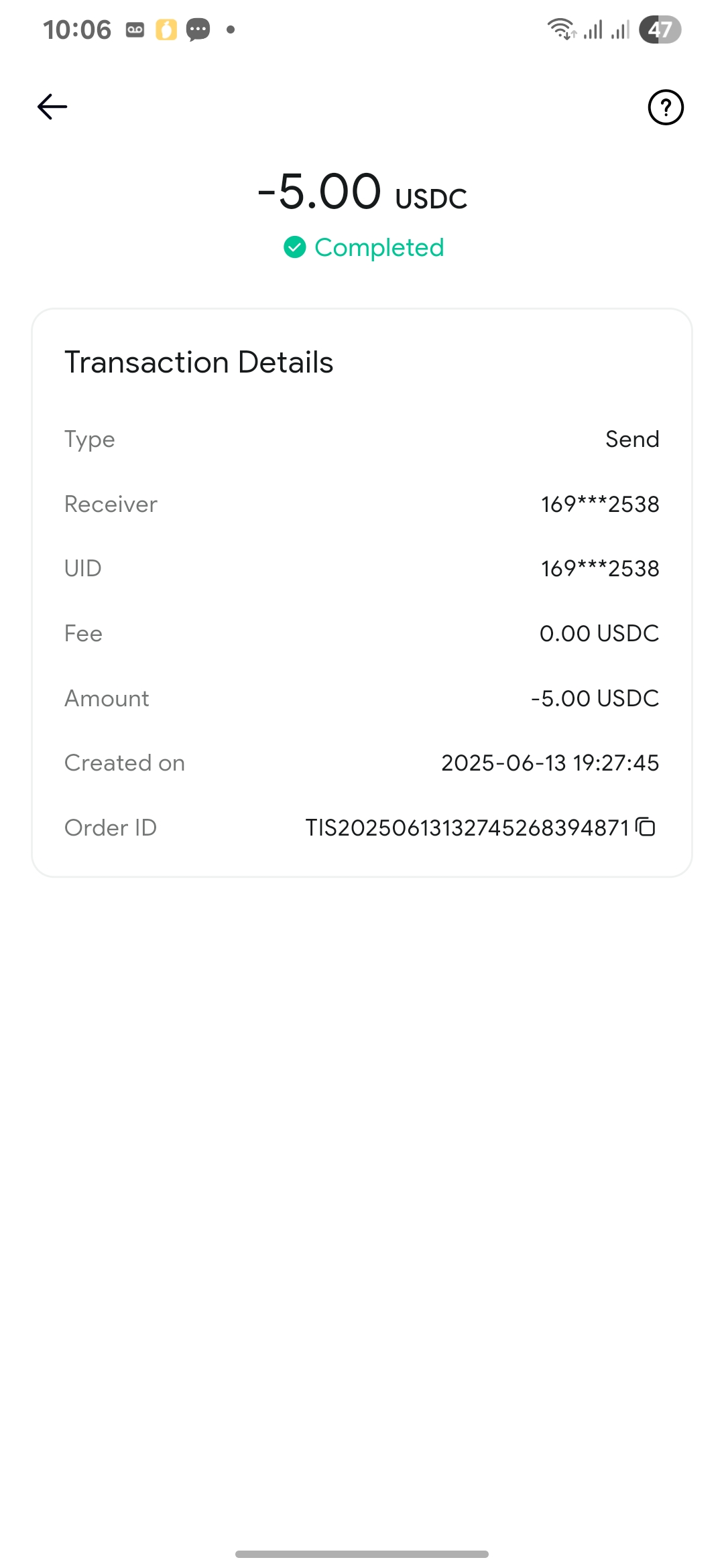Copy the Order ID to clipboard
724x1568 pixels.
(646, 827)
